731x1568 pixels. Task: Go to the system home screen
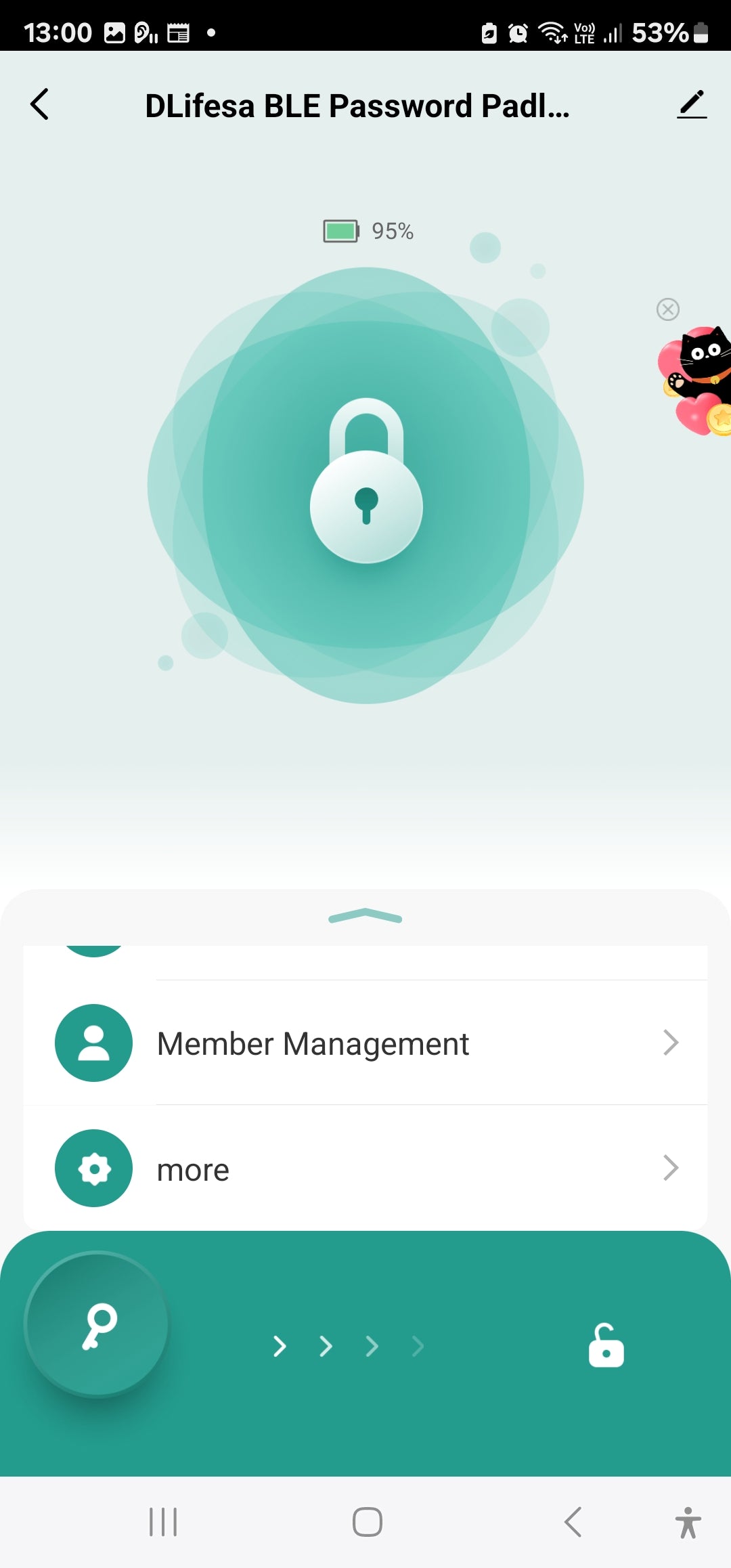pyautogui.click(x=367, y=1522)
